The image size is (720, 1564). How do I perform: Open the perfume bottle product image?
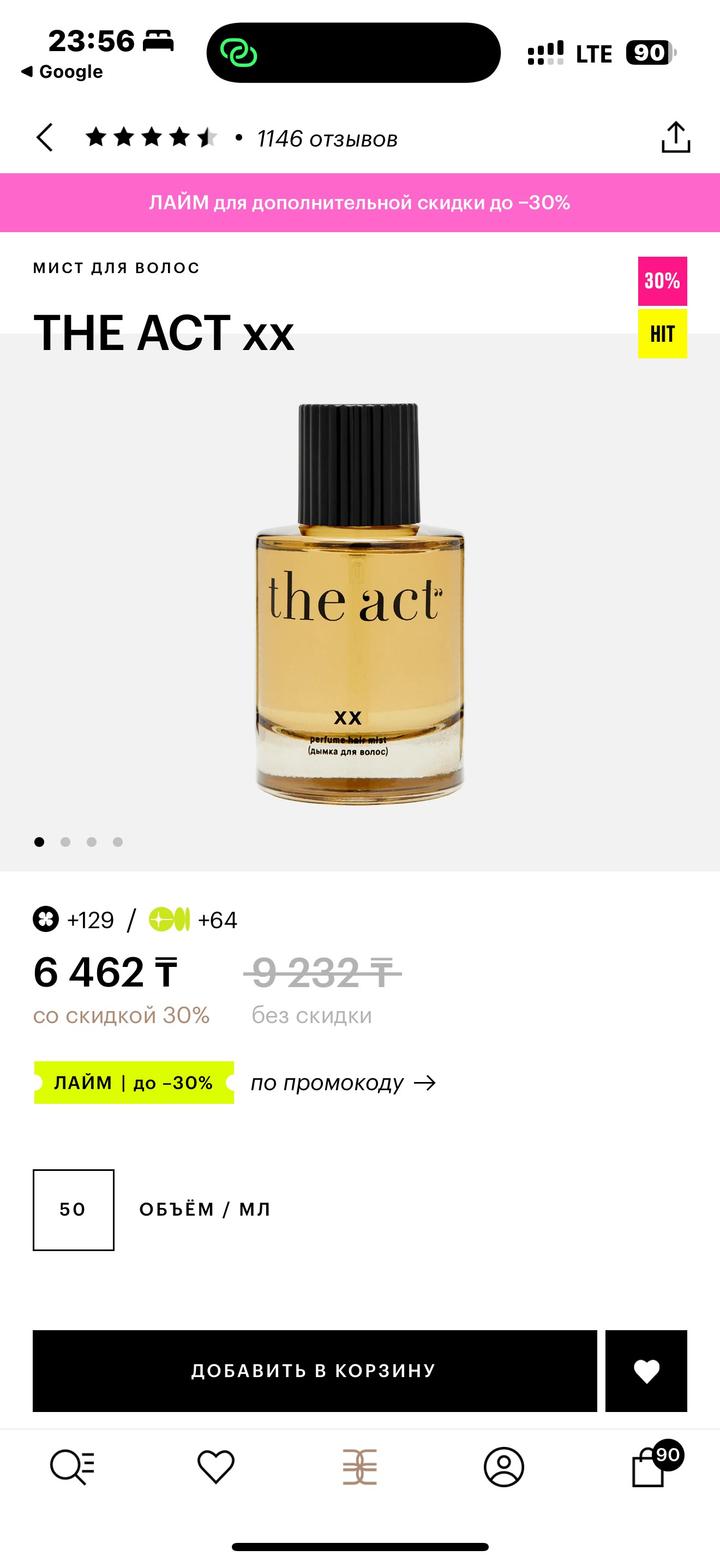click(360, 605)
